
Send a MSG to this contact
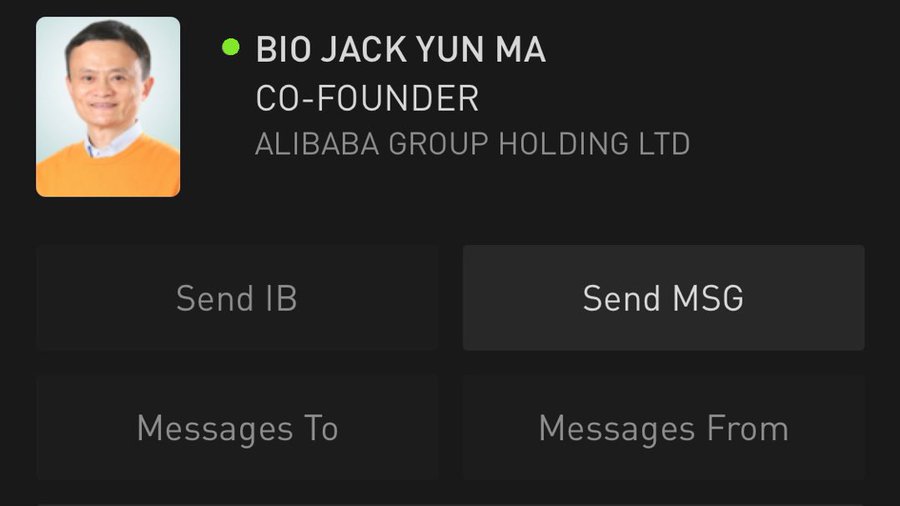[x=663, y=298]
